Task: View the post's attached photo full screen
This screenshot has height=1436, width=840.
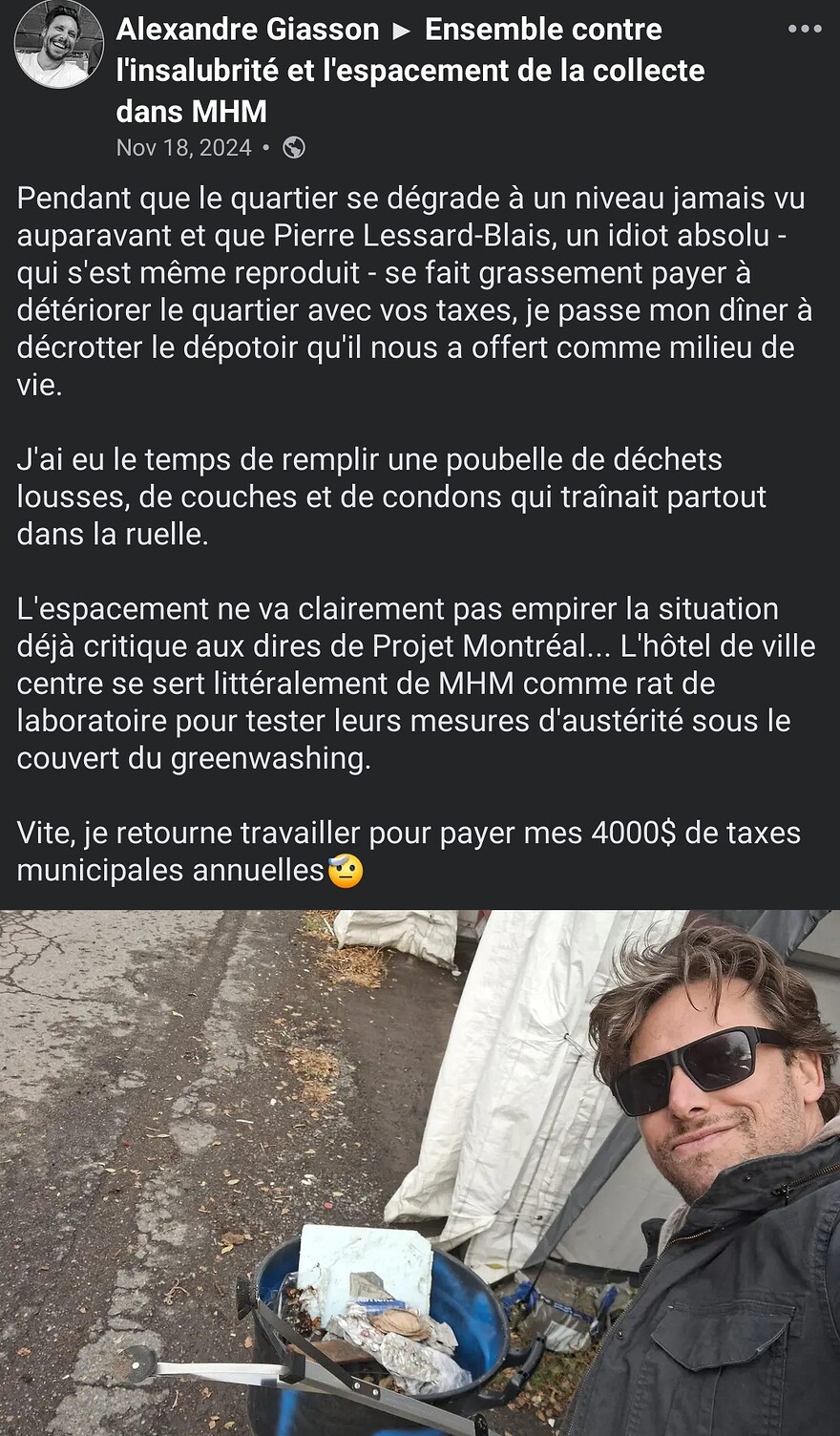Action: tap(420, 1172)
